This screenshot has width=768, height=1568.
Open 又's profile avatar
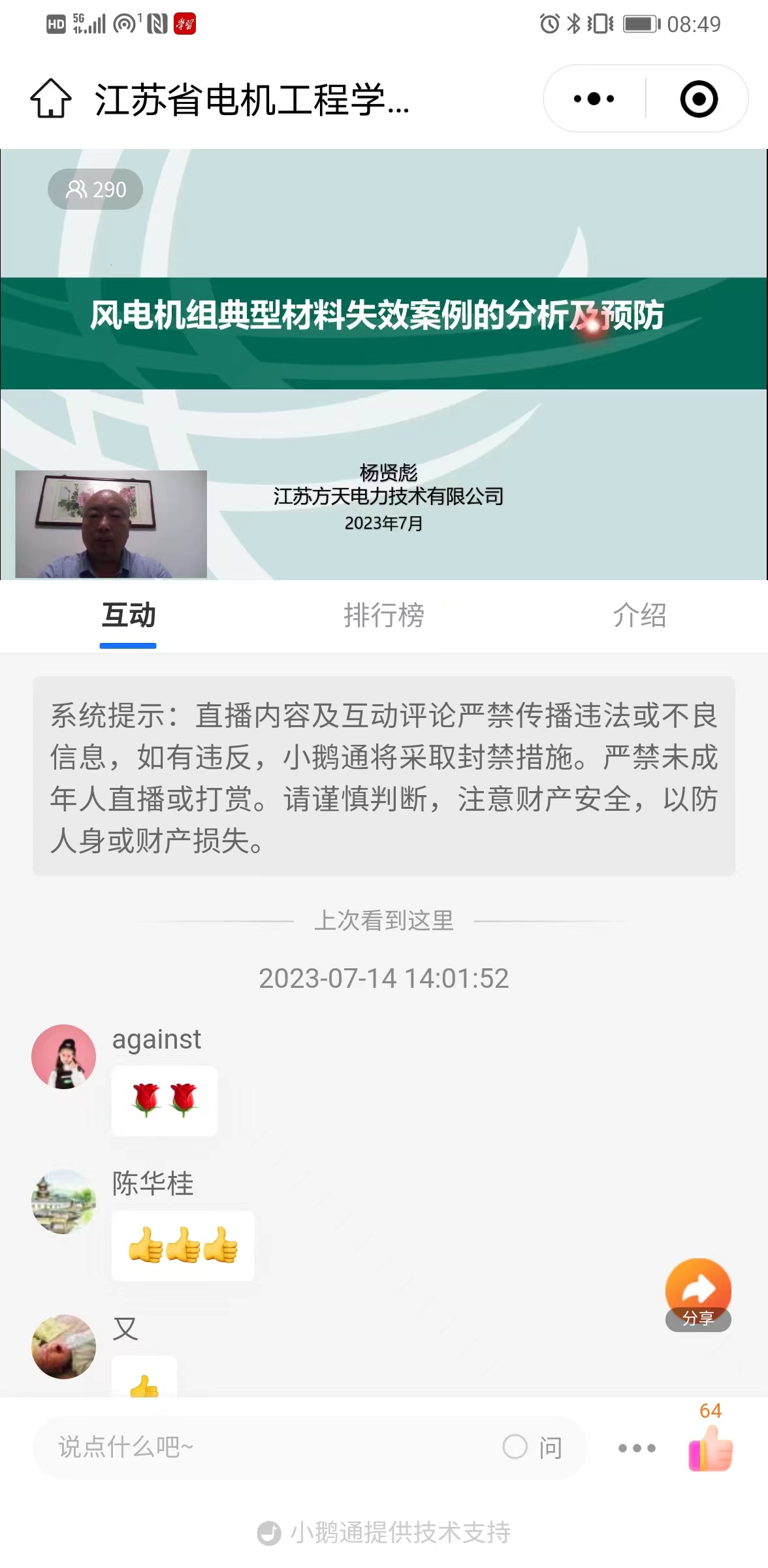[64, 1346]
